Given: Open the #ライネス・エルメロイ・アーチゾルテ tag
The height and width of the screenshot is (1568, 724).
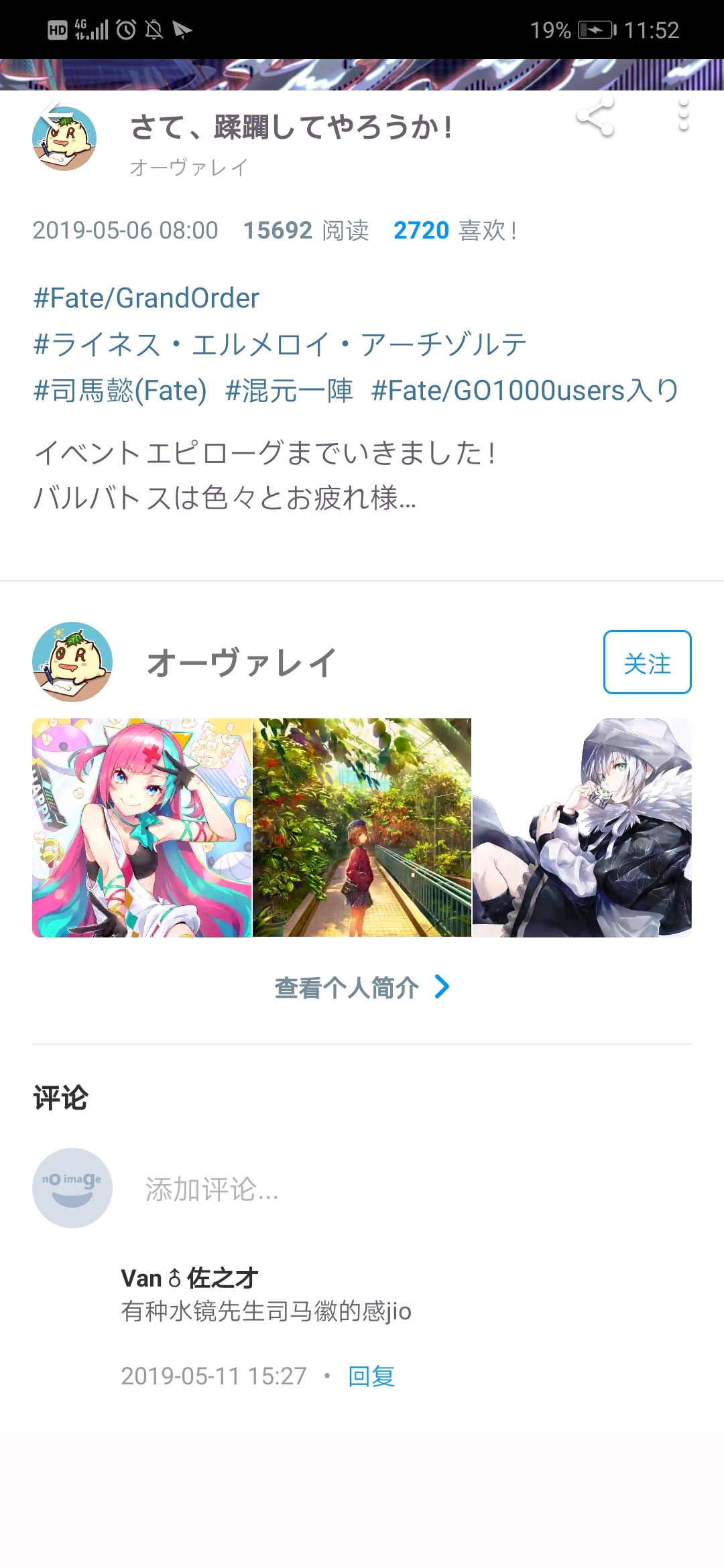Looking at the screenshot, I should tap(280, 344).
